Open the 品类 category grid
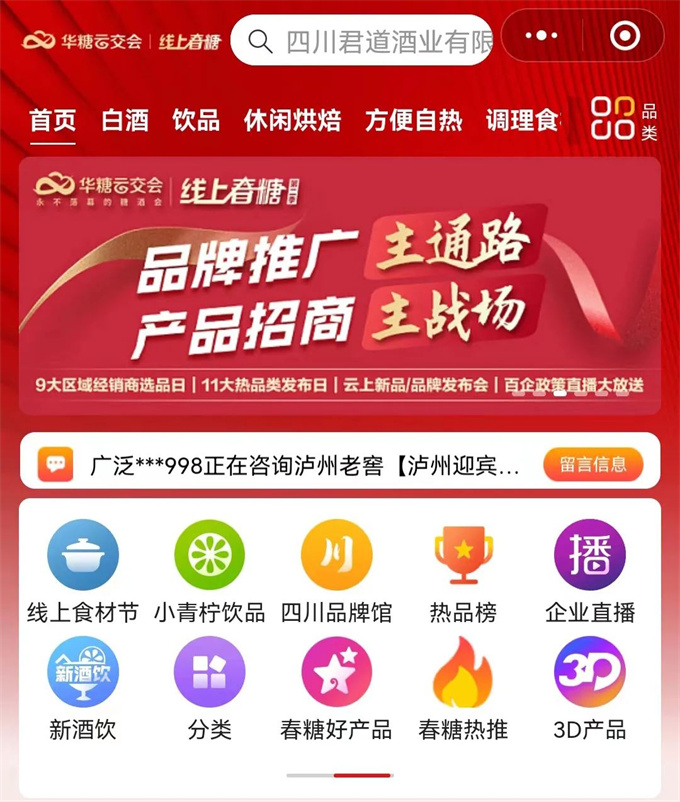The image size is (680, 802). tap(622, 118)
